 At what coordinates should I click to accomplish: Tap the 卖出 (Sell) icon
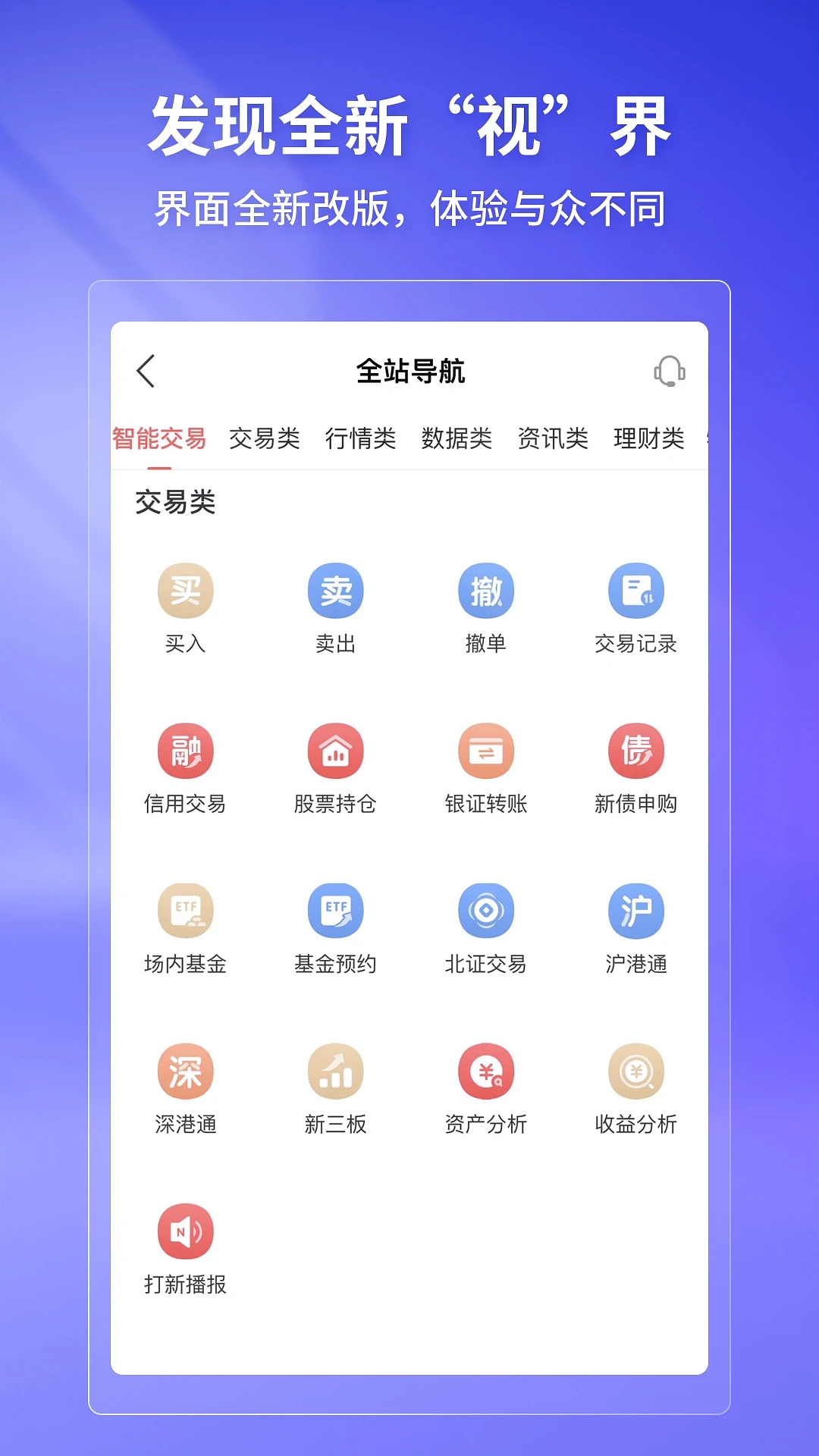(337, 591)
